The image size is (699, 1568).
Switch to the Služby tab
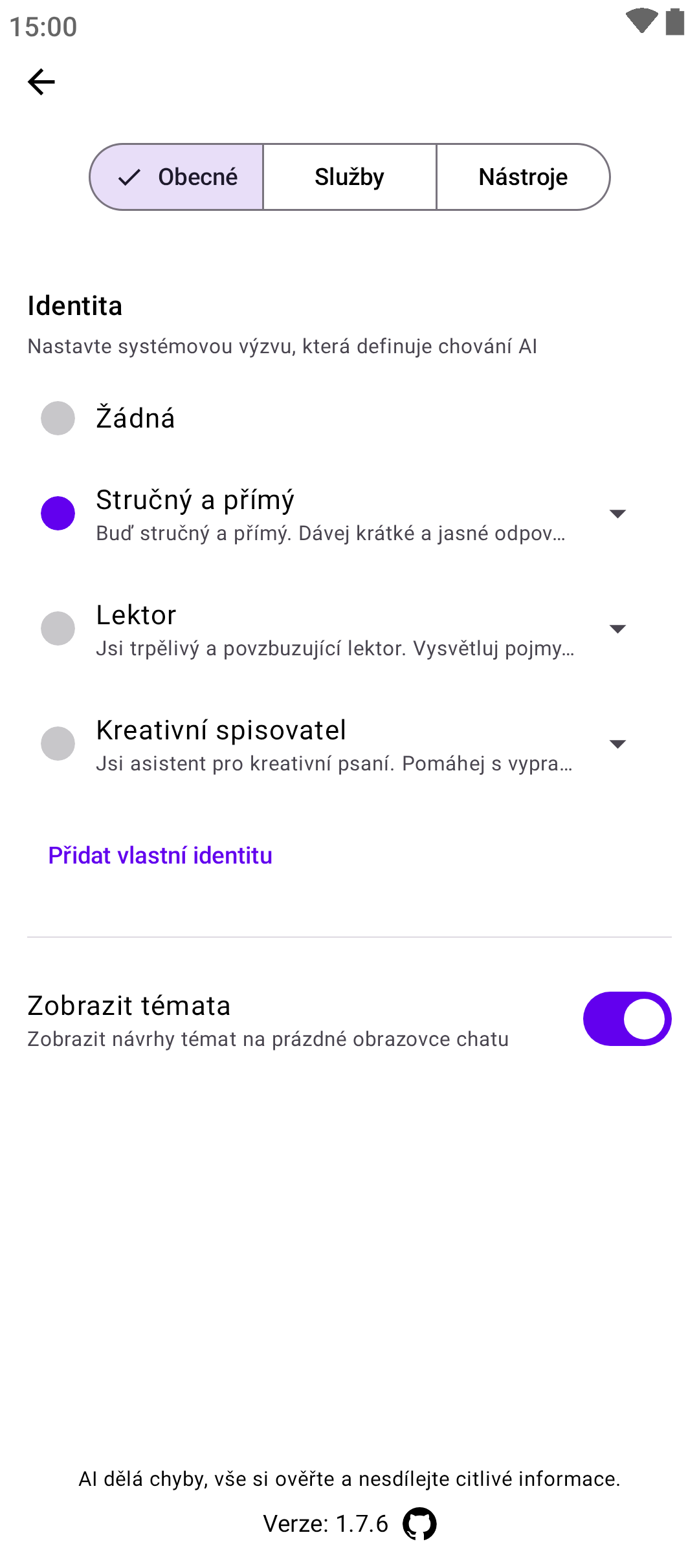point(349,177)
